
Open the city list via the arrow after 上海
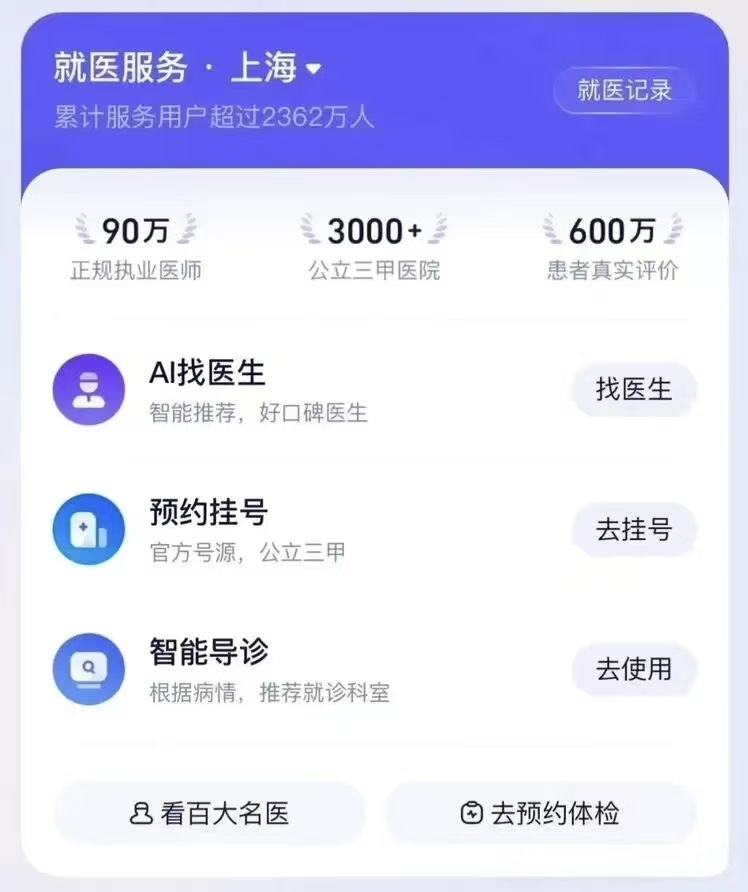(313, 69)
